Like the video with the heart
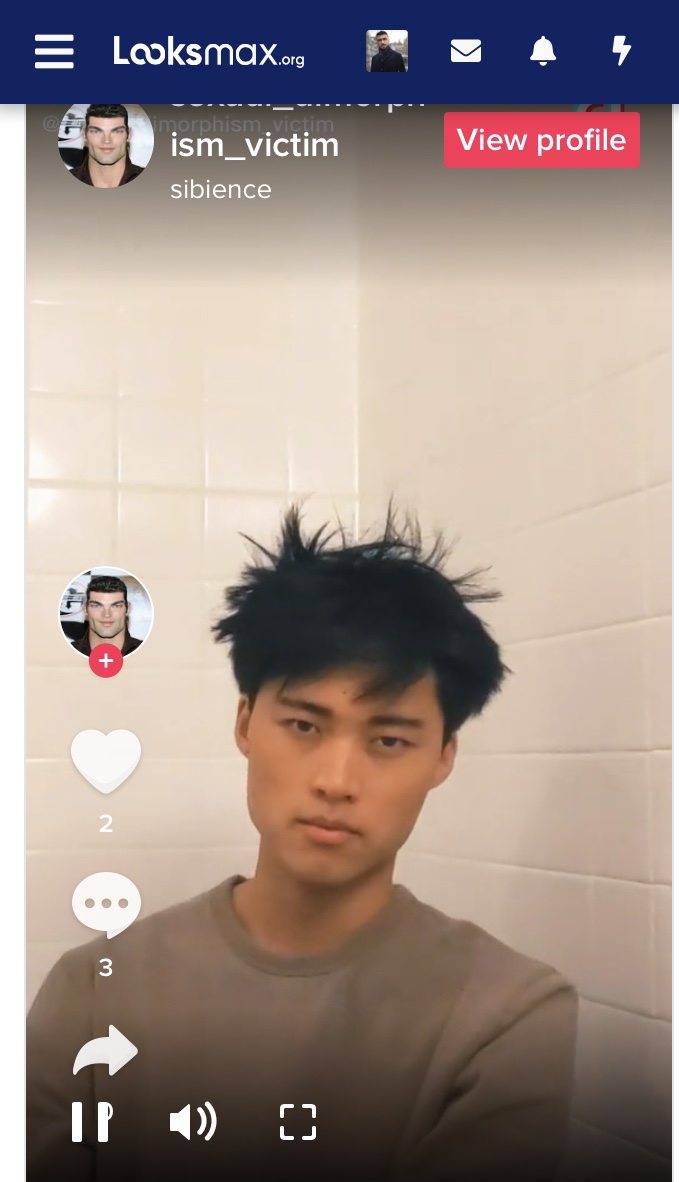The image size is (679, 1182). point(106,761)
